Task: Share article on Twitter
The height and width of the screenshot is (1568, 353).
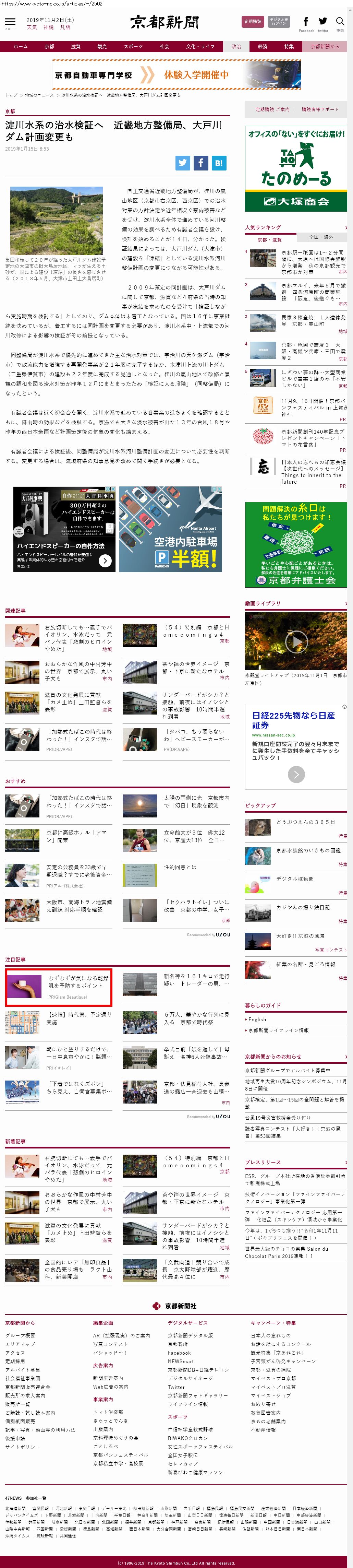Action: (x=183, y=163)
